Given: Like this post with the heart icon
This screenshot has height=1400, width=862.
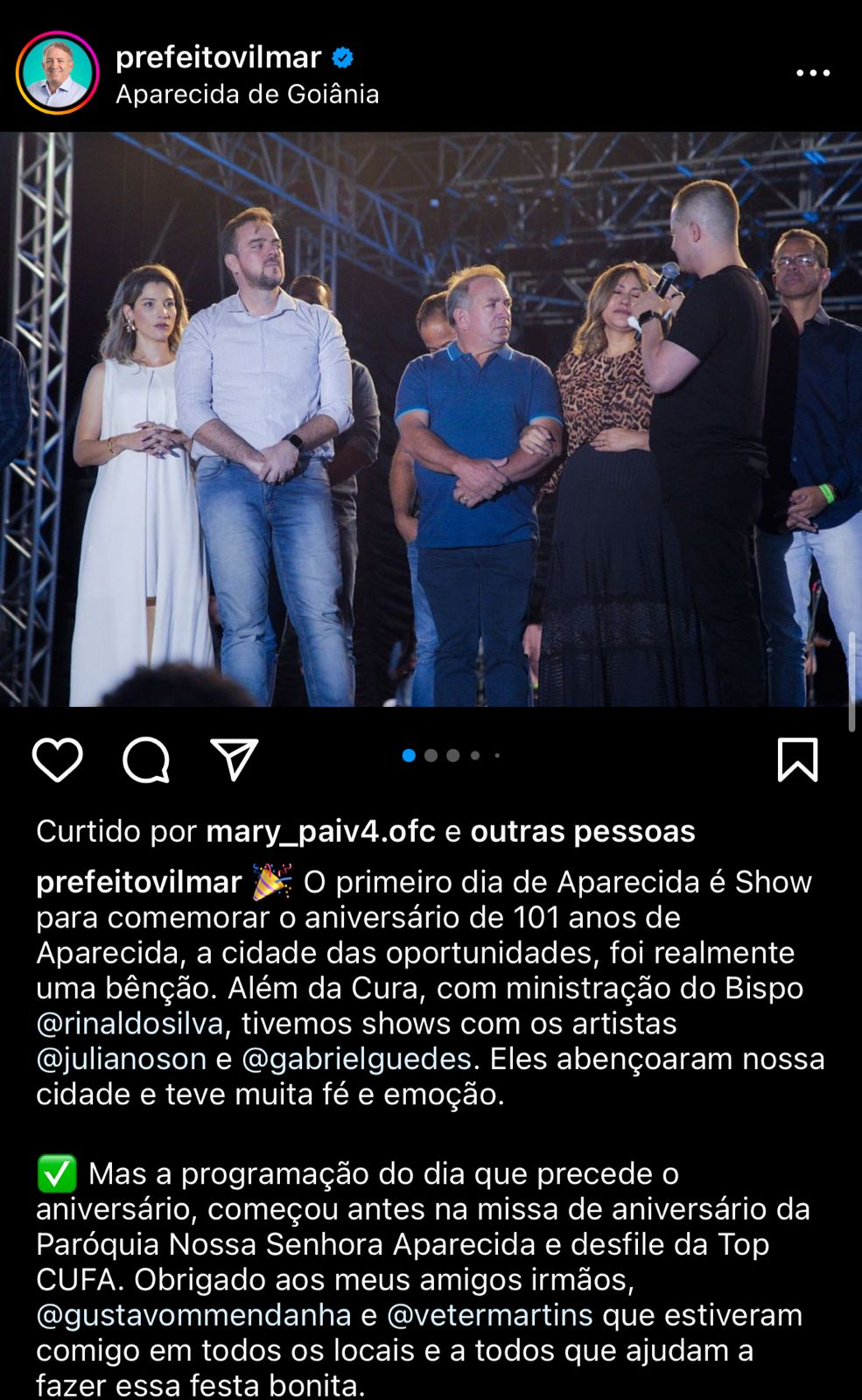Looking at the screenshot, I should (58, 759).
